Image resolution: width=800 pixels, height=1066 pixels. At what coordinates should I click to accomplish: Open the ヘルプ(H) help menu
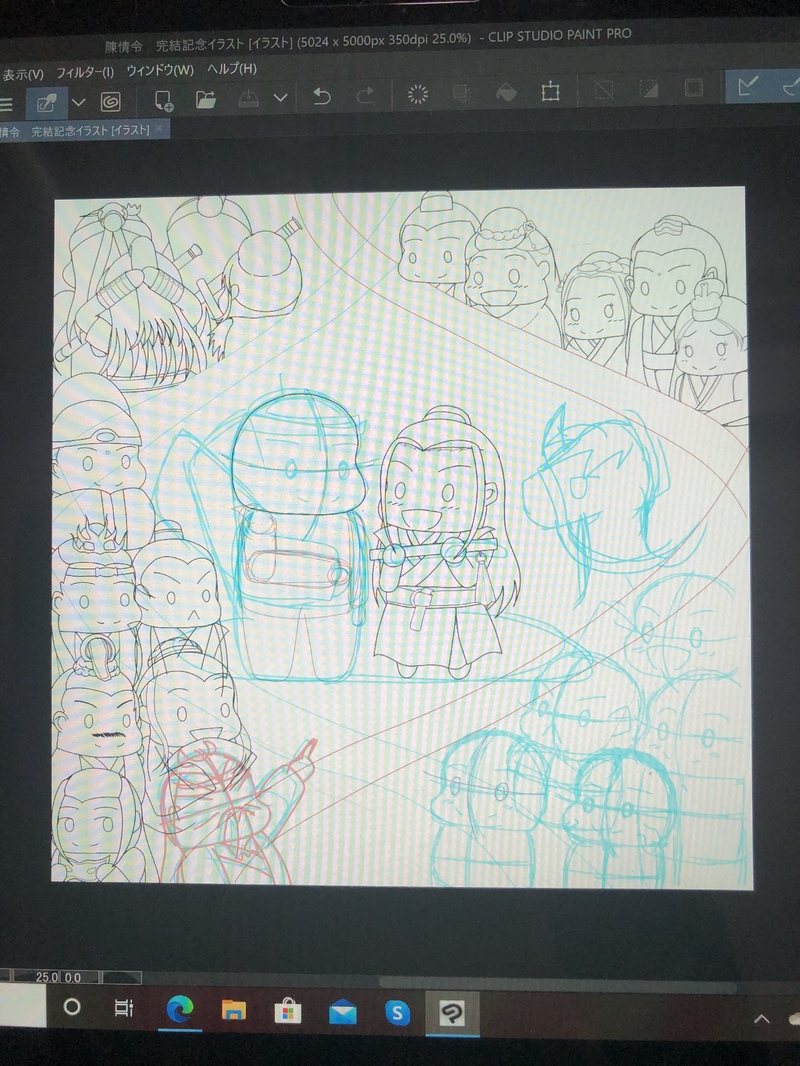(x=232, y=69)
